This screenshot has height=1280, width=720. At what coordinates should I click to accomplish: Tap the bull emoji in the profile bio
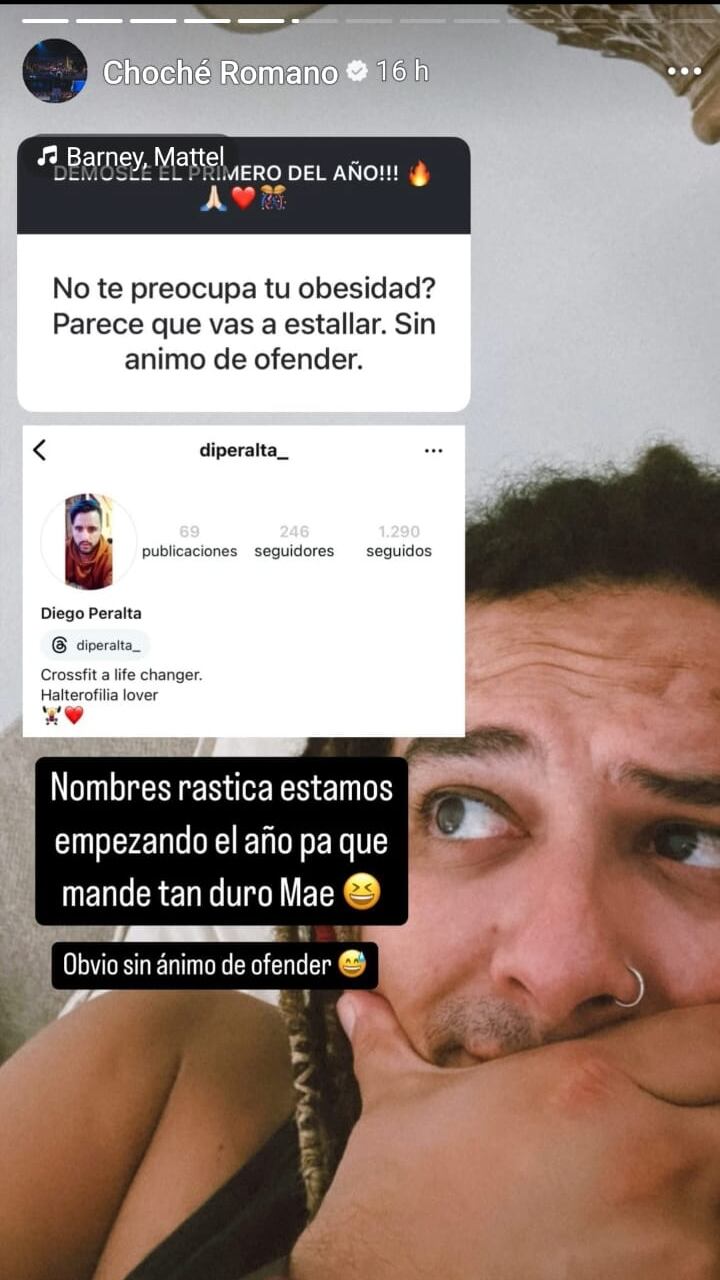pyautogui.click(x=50, y=715)
